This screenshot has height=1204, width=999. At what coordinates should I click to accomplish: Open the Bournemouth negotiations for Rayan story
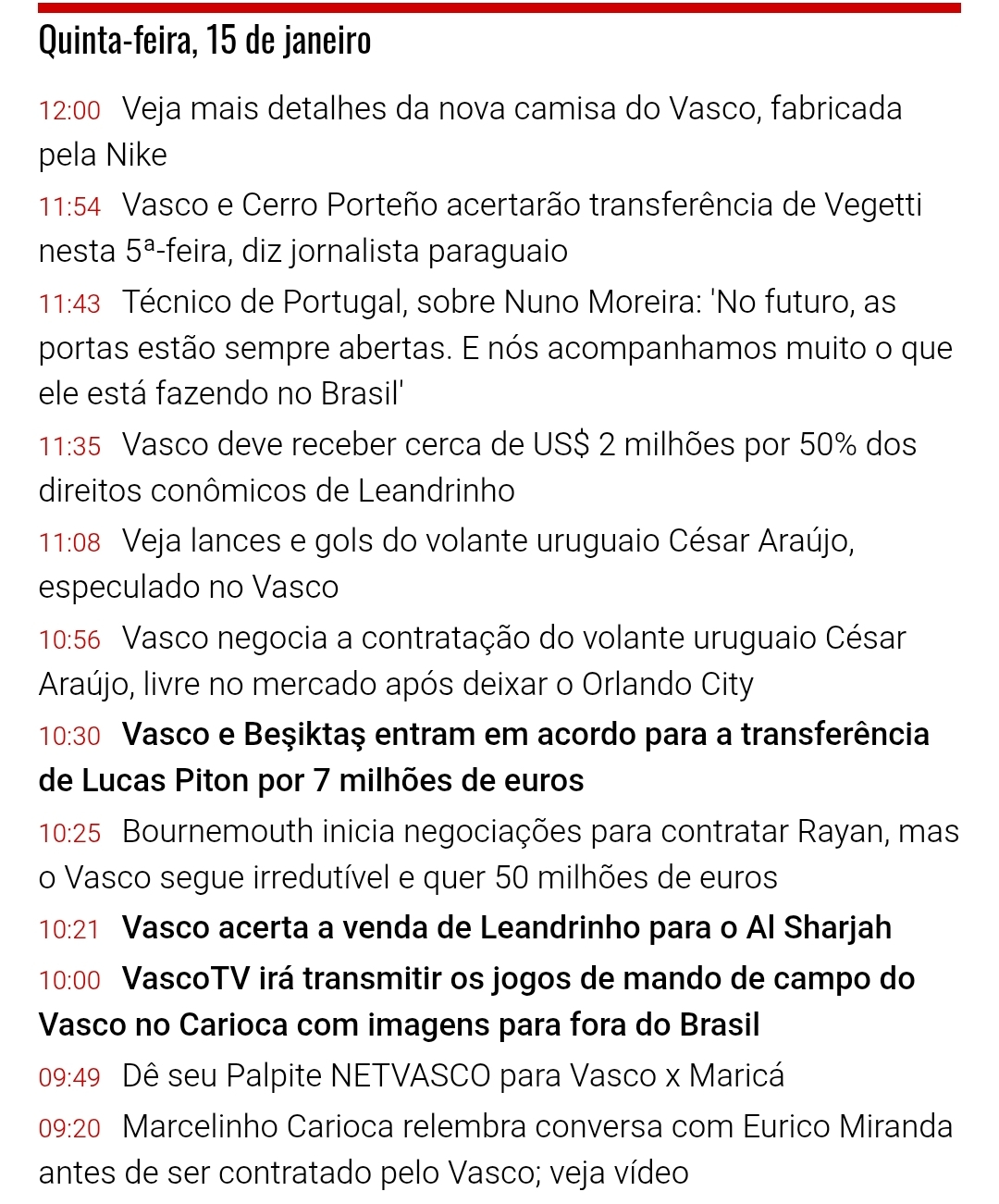540,832
